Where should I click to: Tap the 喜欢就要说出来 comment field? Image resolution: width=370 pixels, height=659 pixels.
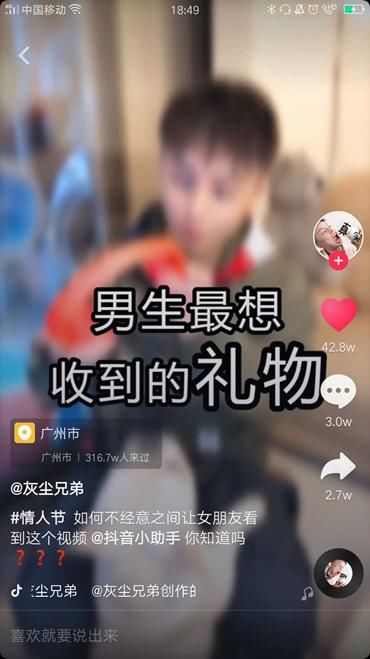(185, 635)
